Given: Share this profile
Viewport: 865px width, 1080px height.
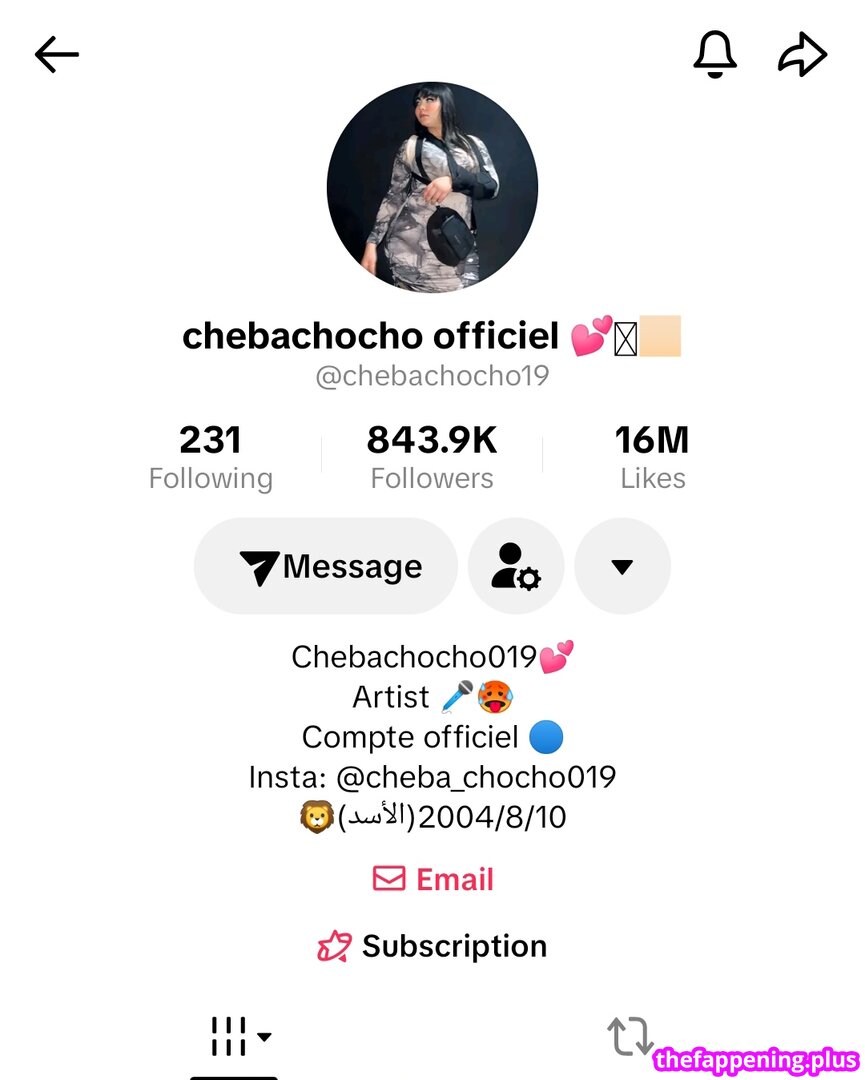Looking at the screenshot, I should 802,55.
